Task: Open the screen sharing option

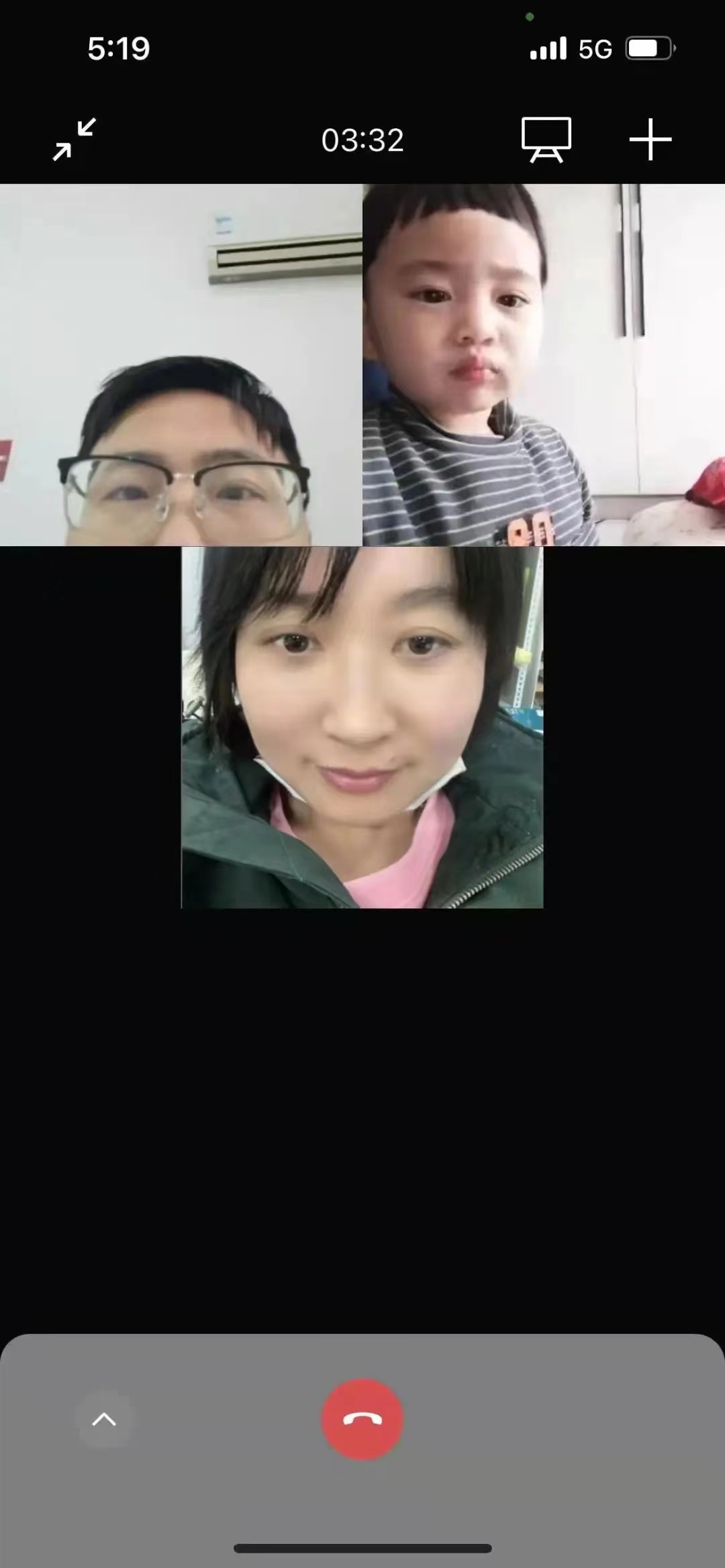Action: click(546, 140)
